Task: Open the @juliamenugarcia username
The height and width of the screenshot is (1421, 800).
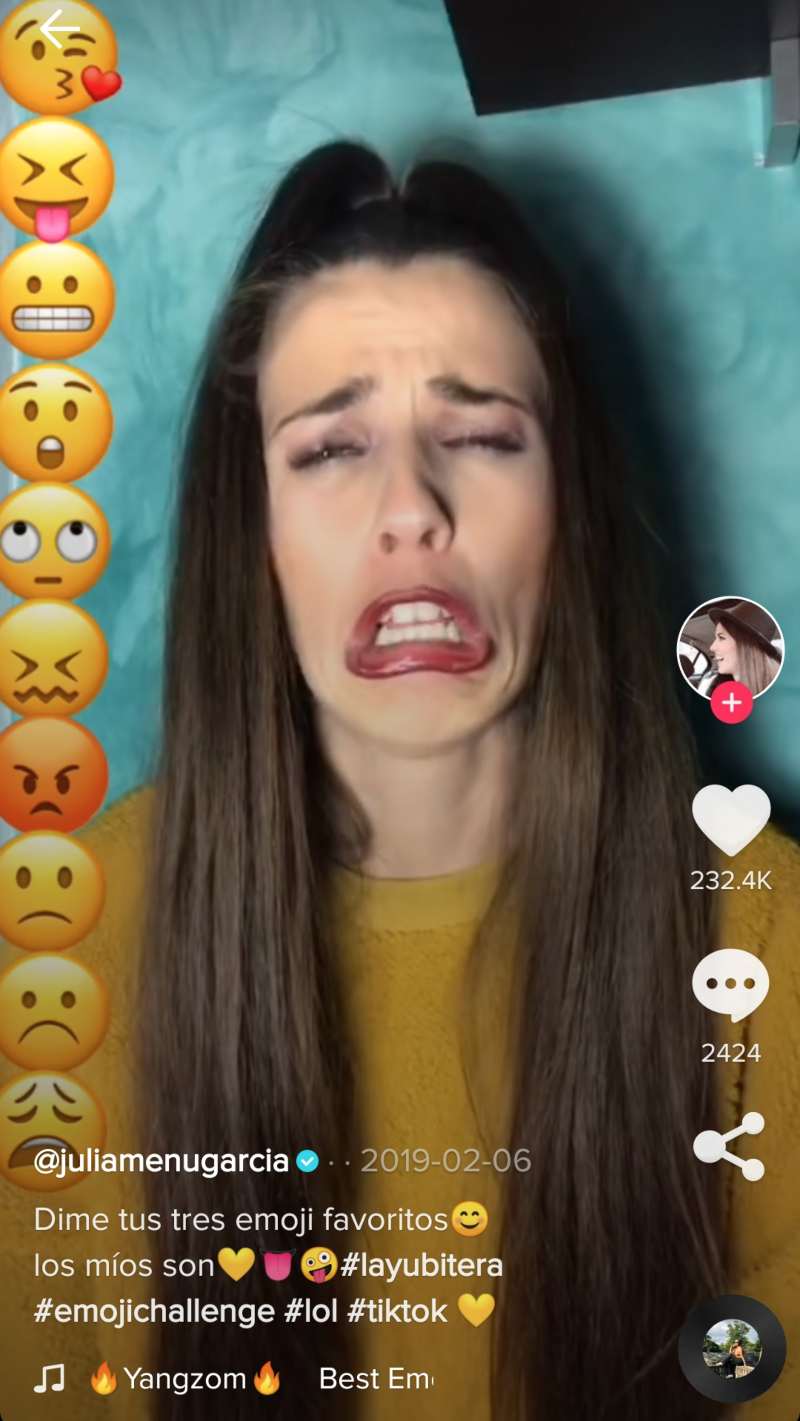Action: (162, 1161)
